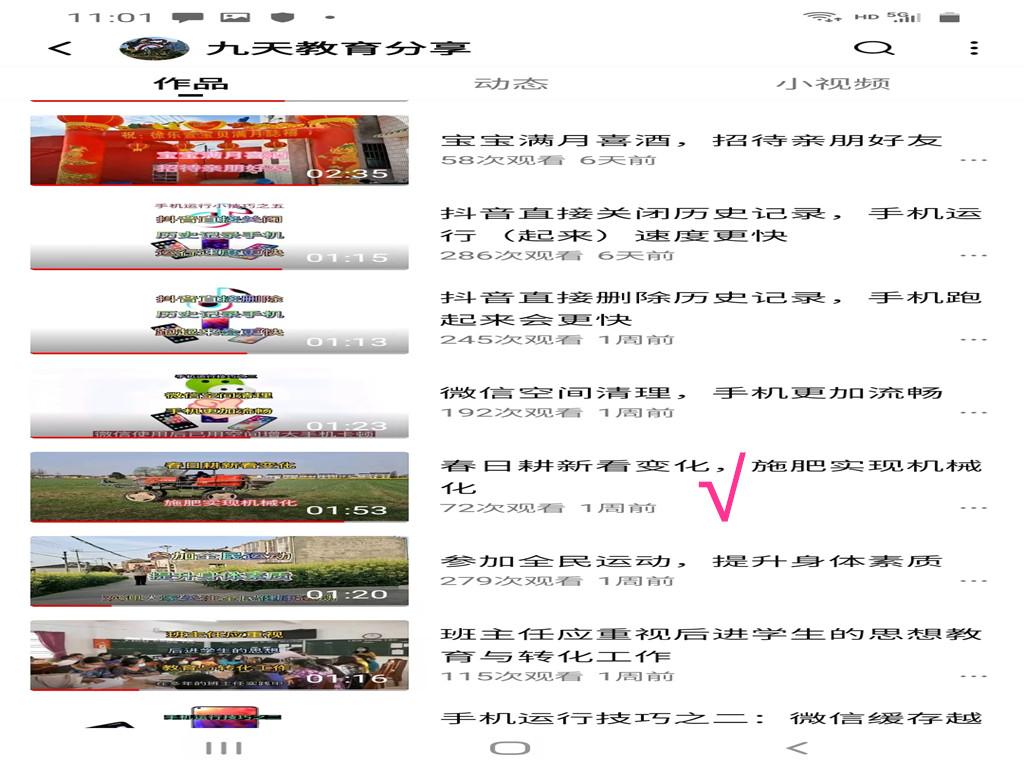
Task: Open more options for 宝宝满月喜酒 video
Action: click(x=973, y=160)
